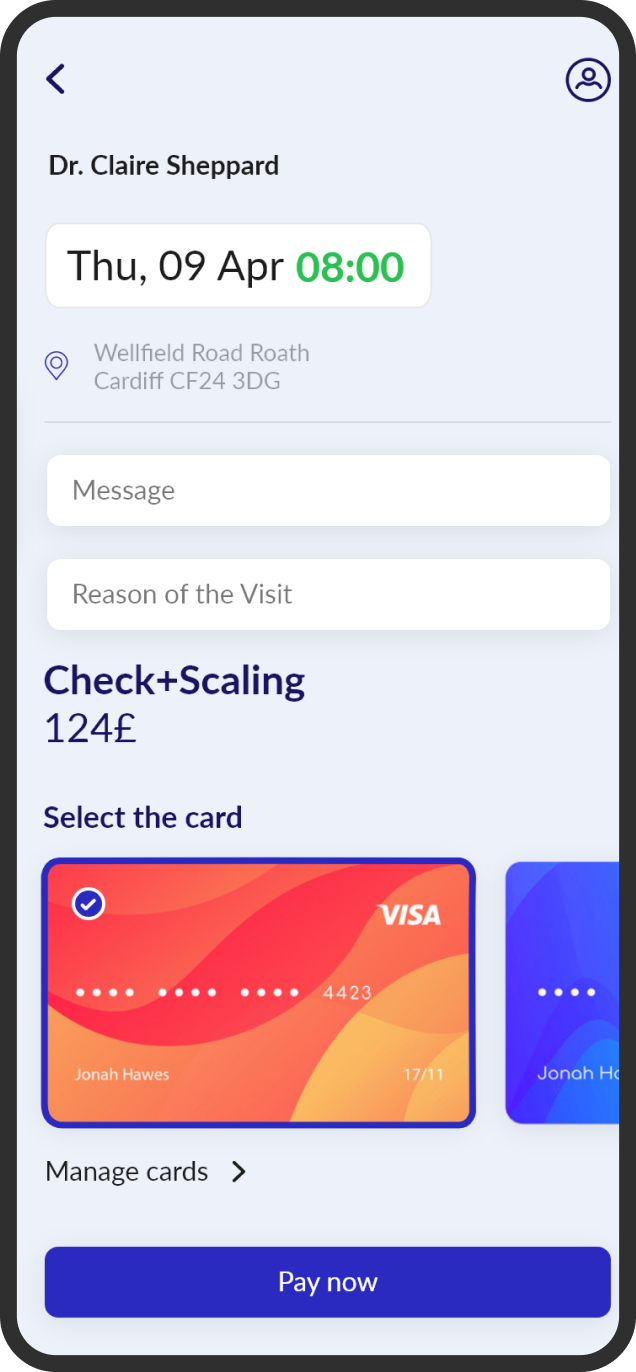The height and width of the screenshot is (1372, 636).
Task: Tap Pay now
Action: (x=328, y=1282)
